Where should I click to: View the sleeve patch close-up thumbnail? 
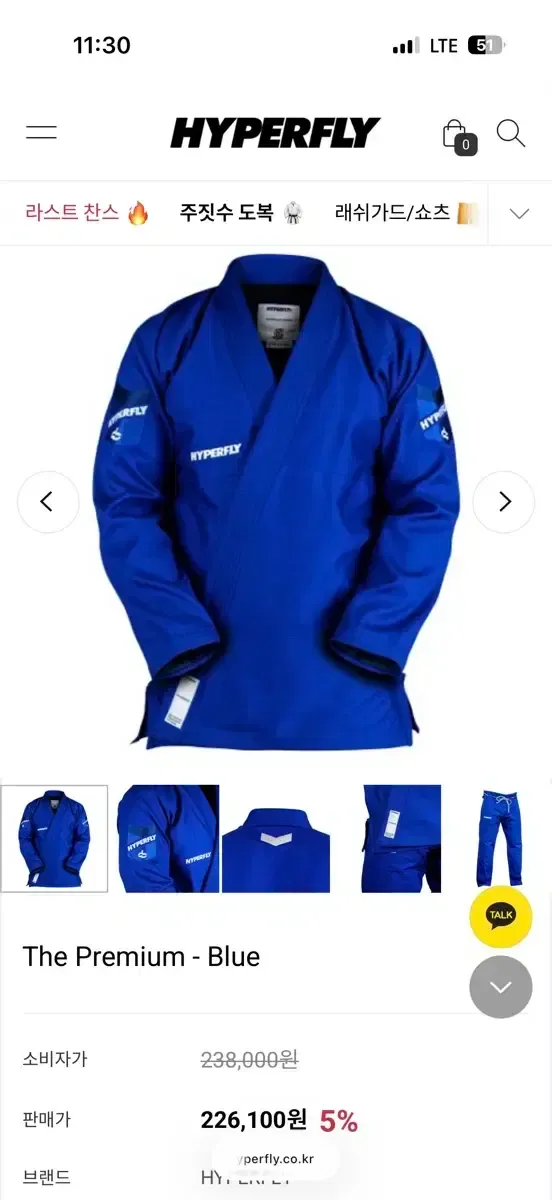167,838
